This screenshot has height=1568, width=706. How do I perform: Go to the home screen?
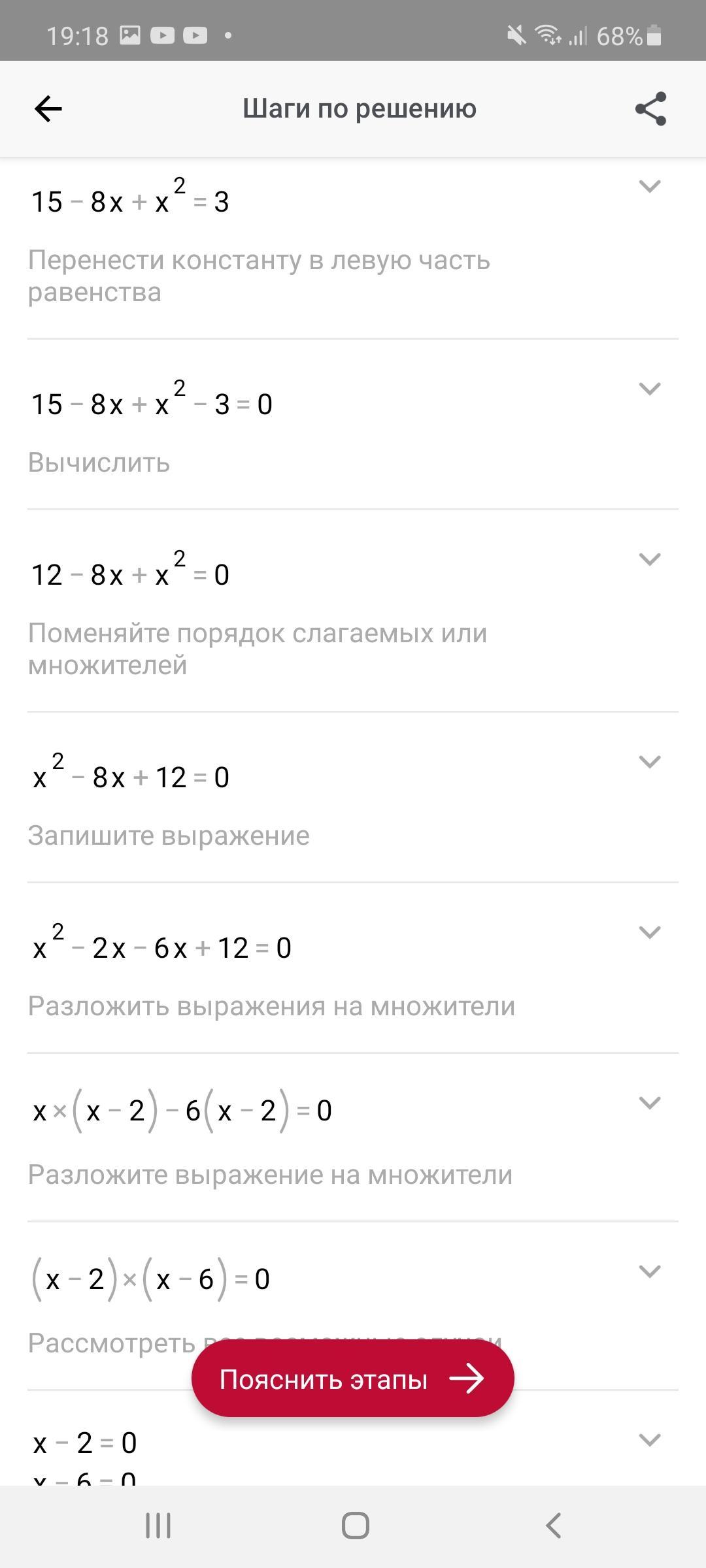tap(355, 1526)
